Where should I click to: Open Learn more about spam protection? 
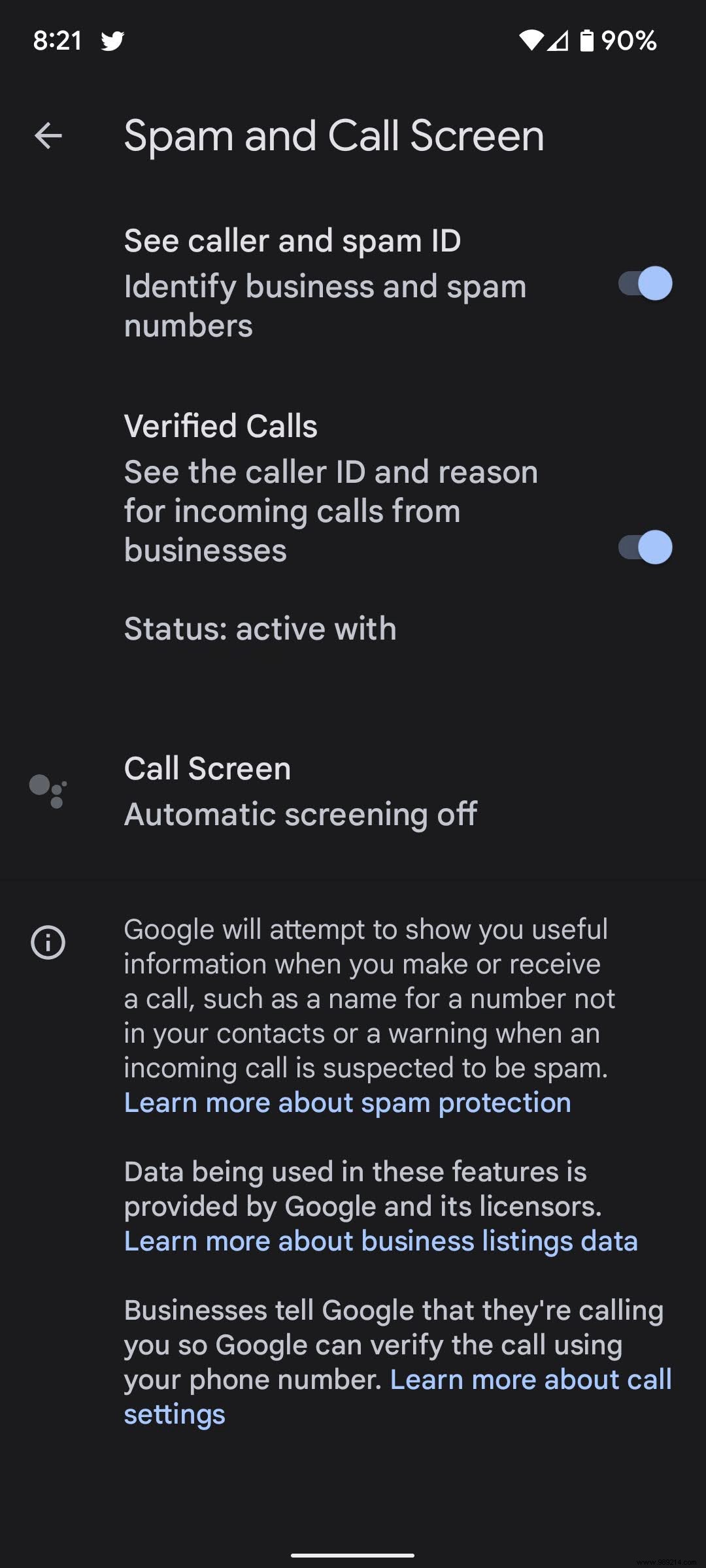pyautogui.click(x=346, y=1102)
